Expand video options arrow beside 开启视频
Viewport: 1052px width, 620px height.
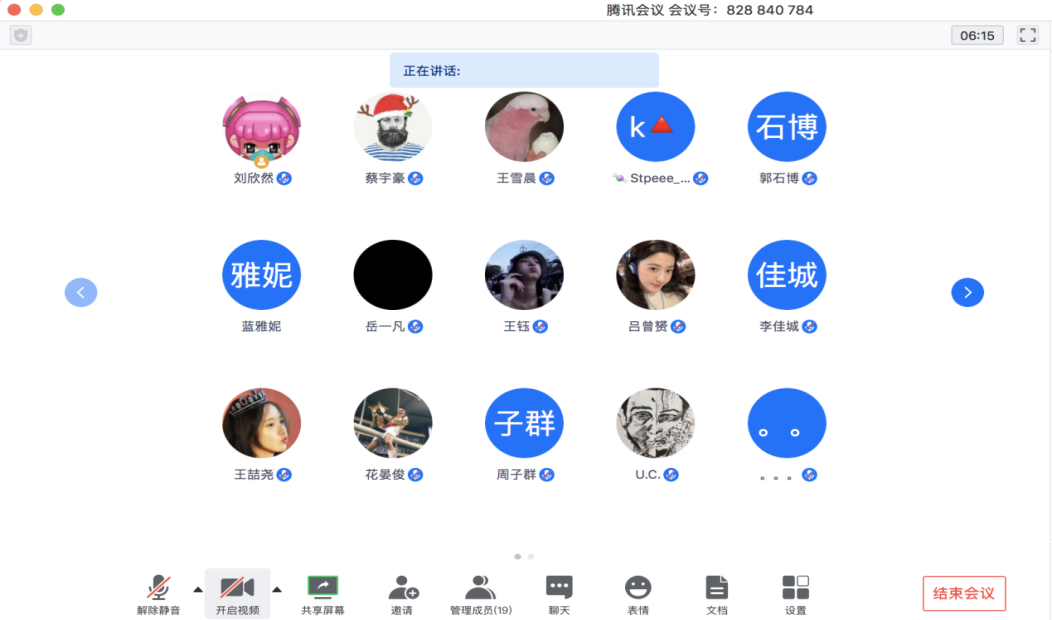(277, 589)
